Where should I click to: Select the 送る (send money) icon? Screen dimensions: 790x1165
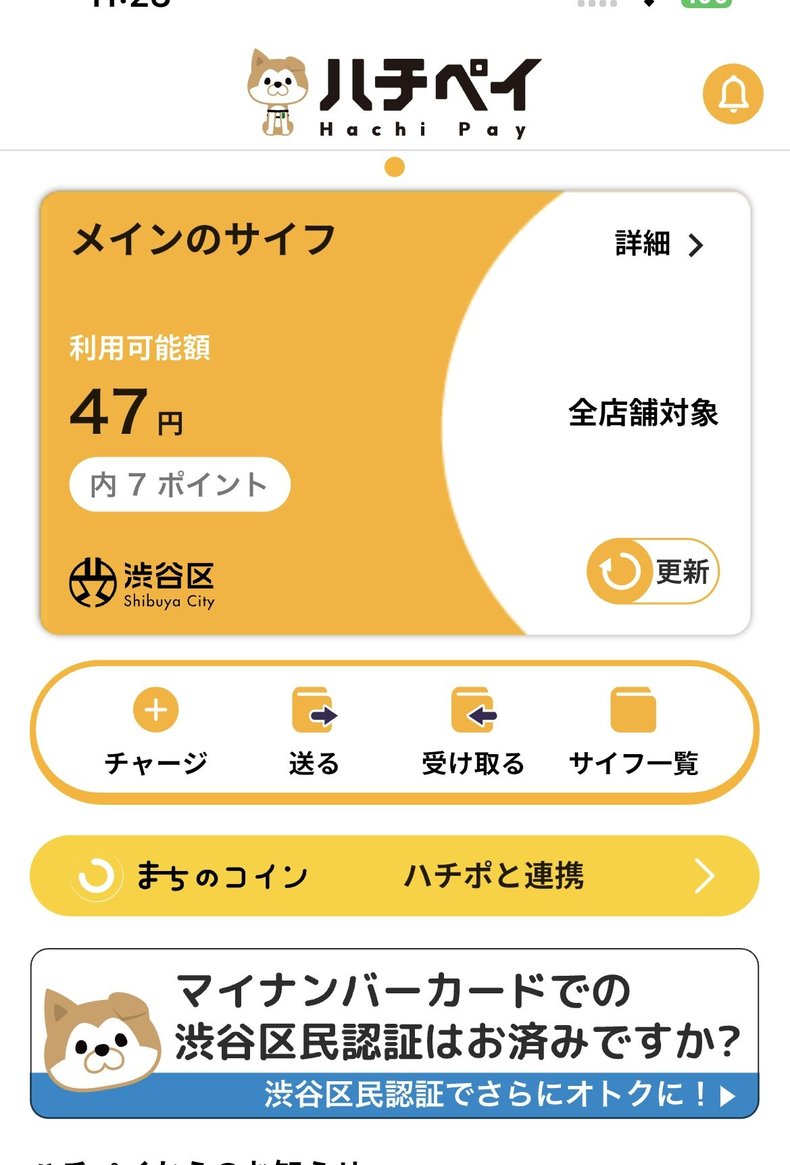pyautogui.click(x=315, y=712)
